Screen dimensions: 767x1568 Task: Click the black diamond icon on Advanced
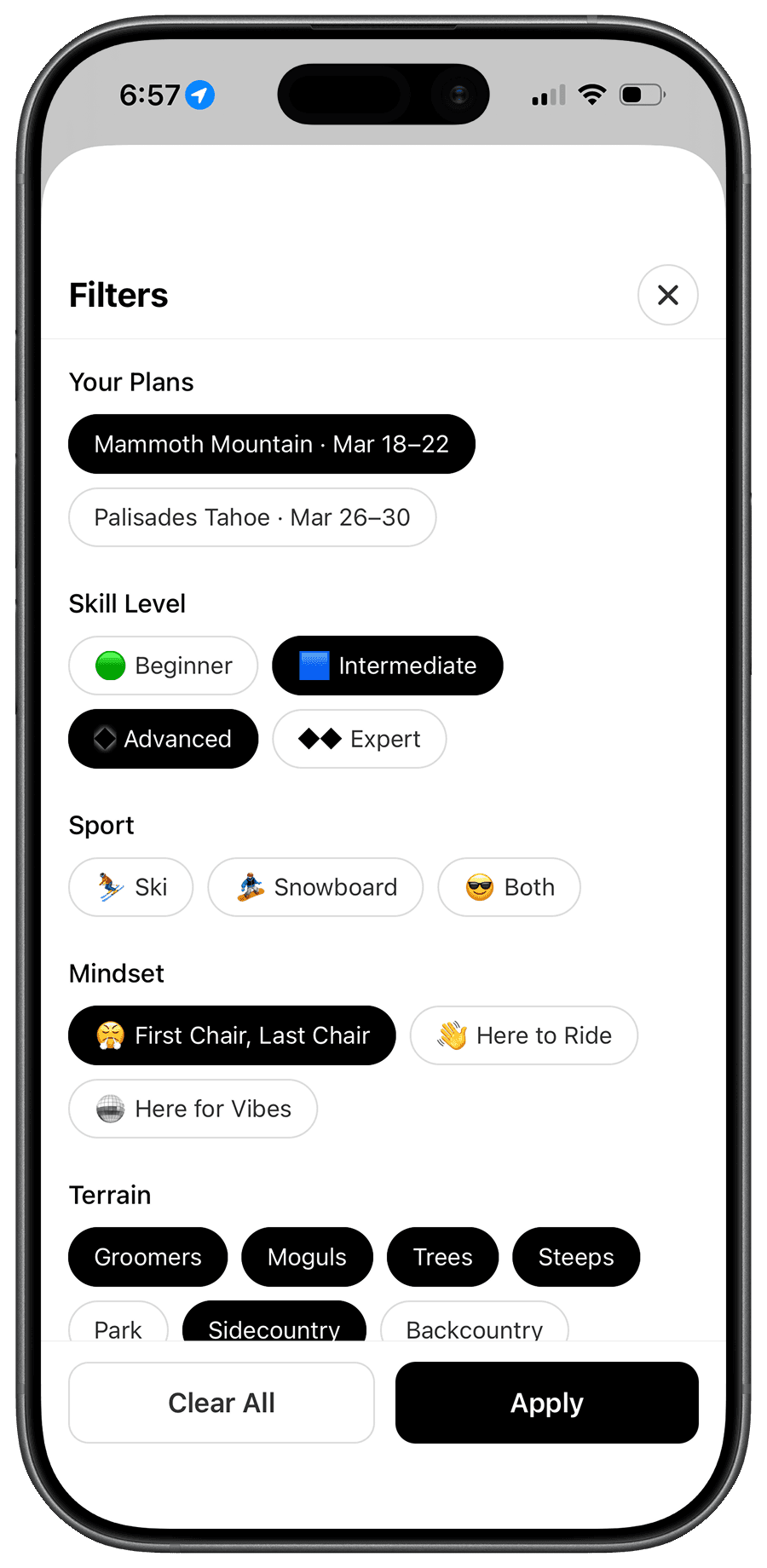click(105, 740)
